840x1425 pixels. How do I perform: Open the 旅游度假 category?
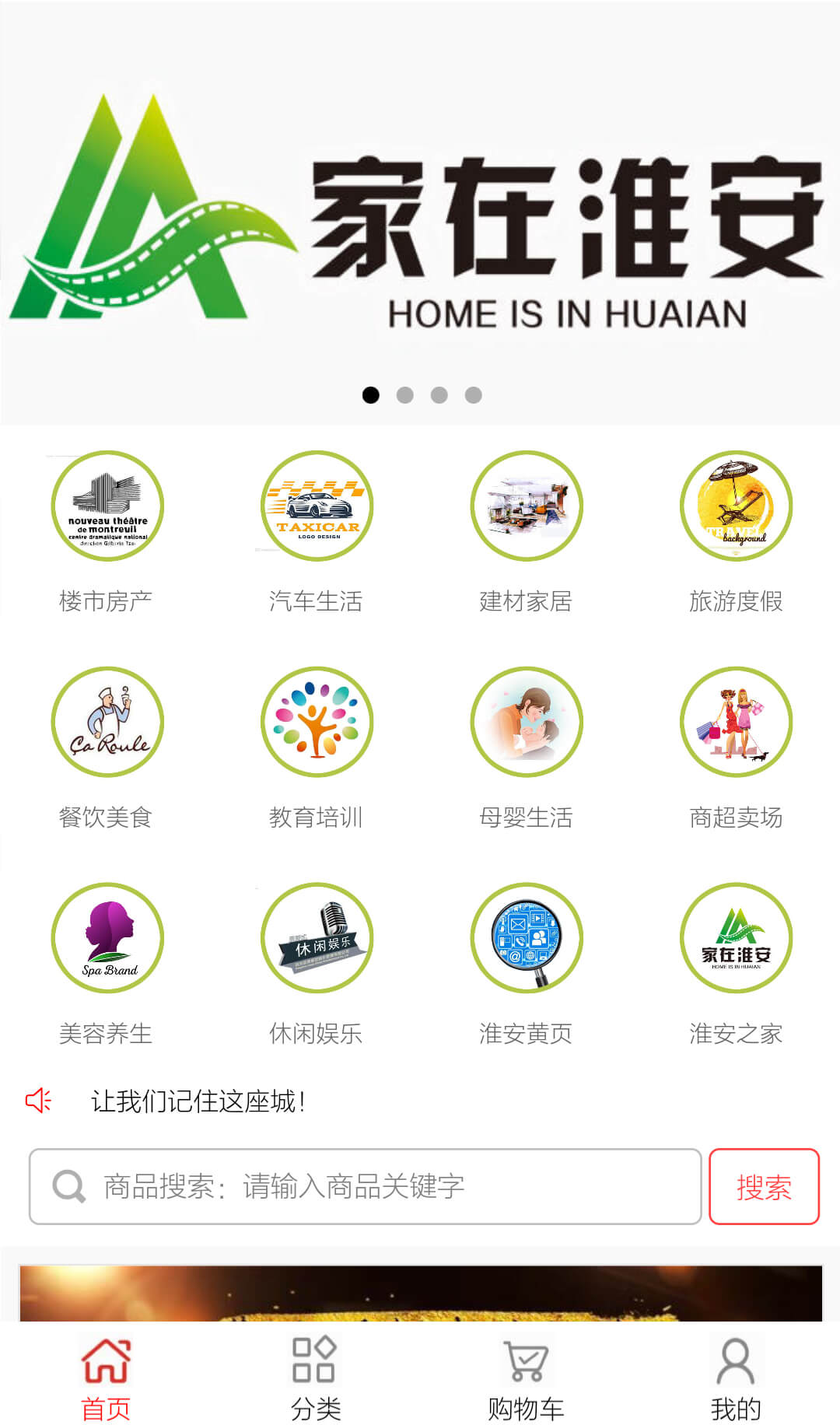tap(736, 506)
